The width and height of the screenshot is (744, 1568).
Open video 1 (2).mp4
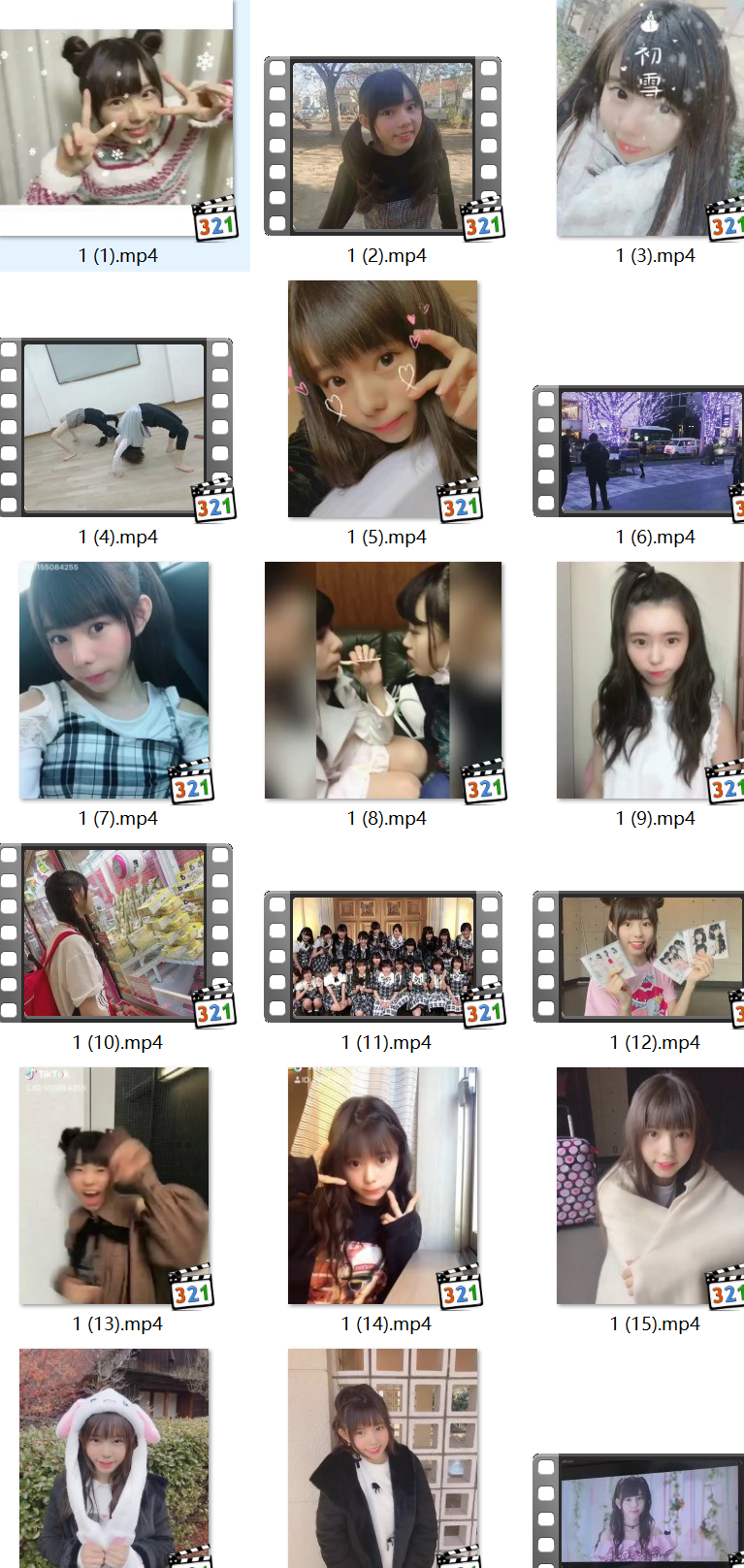pos(383,146)
